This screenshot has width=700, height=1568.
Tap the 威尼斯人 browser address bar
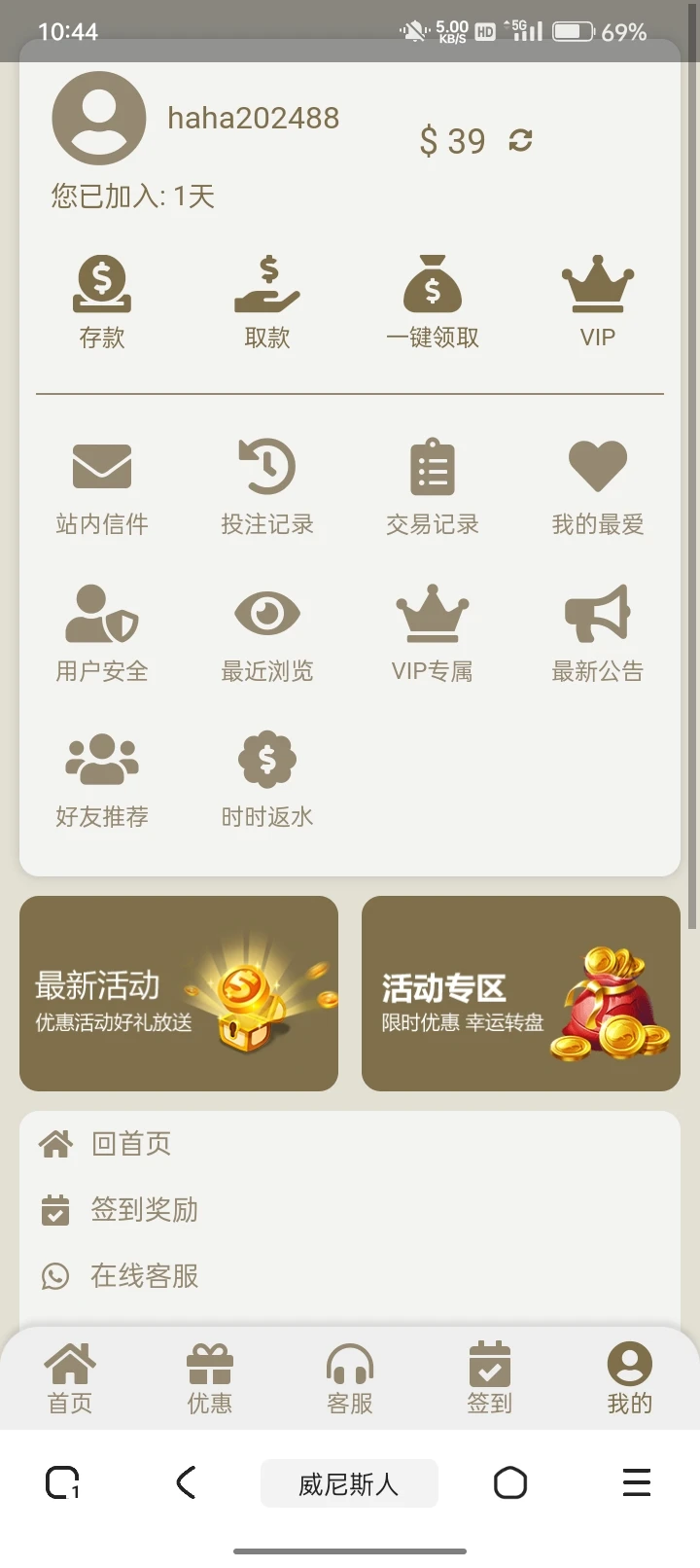349,1482
